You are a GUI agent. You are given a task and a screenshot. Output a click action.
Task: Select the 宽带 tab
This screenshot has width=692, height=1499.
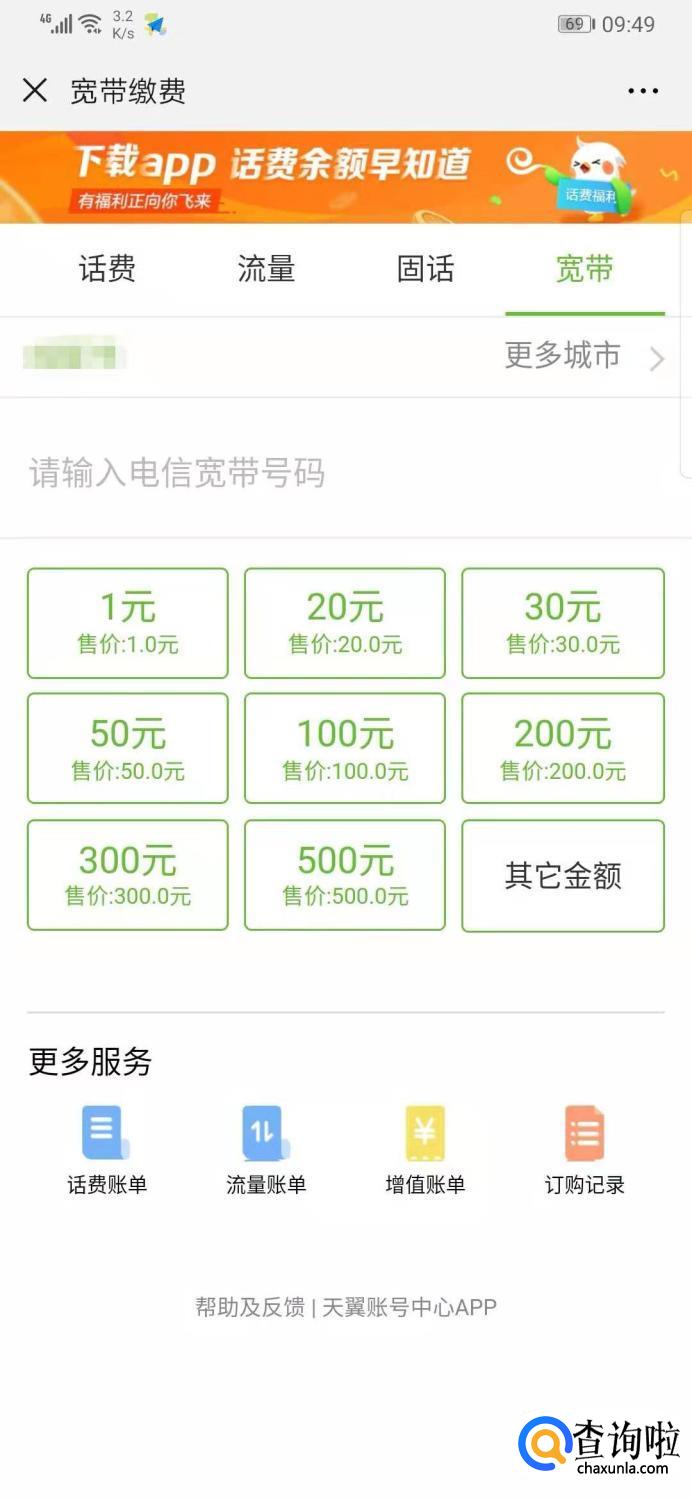click(585, 269)
